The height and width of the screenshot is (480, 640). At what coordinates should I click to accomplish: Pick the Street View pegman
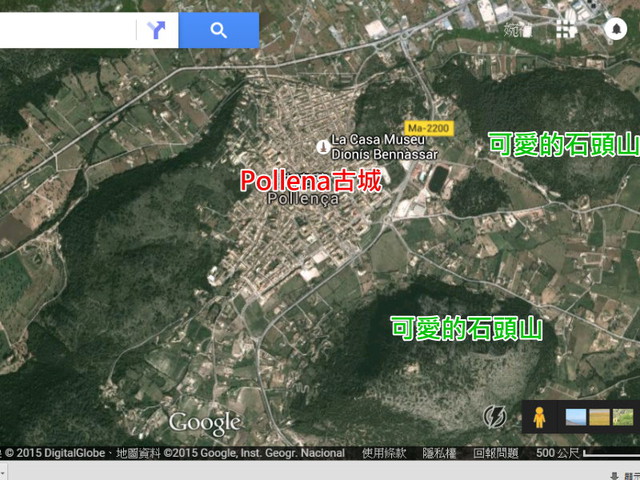coord(539,417)
